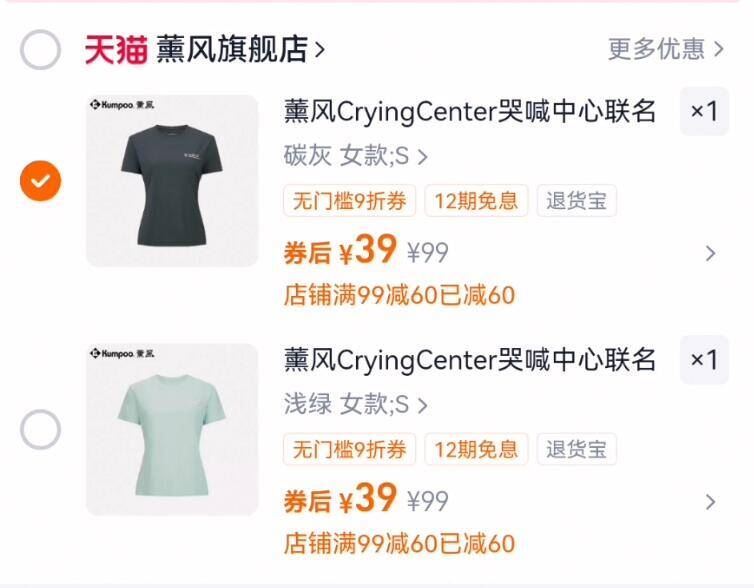Open 更多优惠 offers
This screenshot has height=588, width=754.
[666, 48]
